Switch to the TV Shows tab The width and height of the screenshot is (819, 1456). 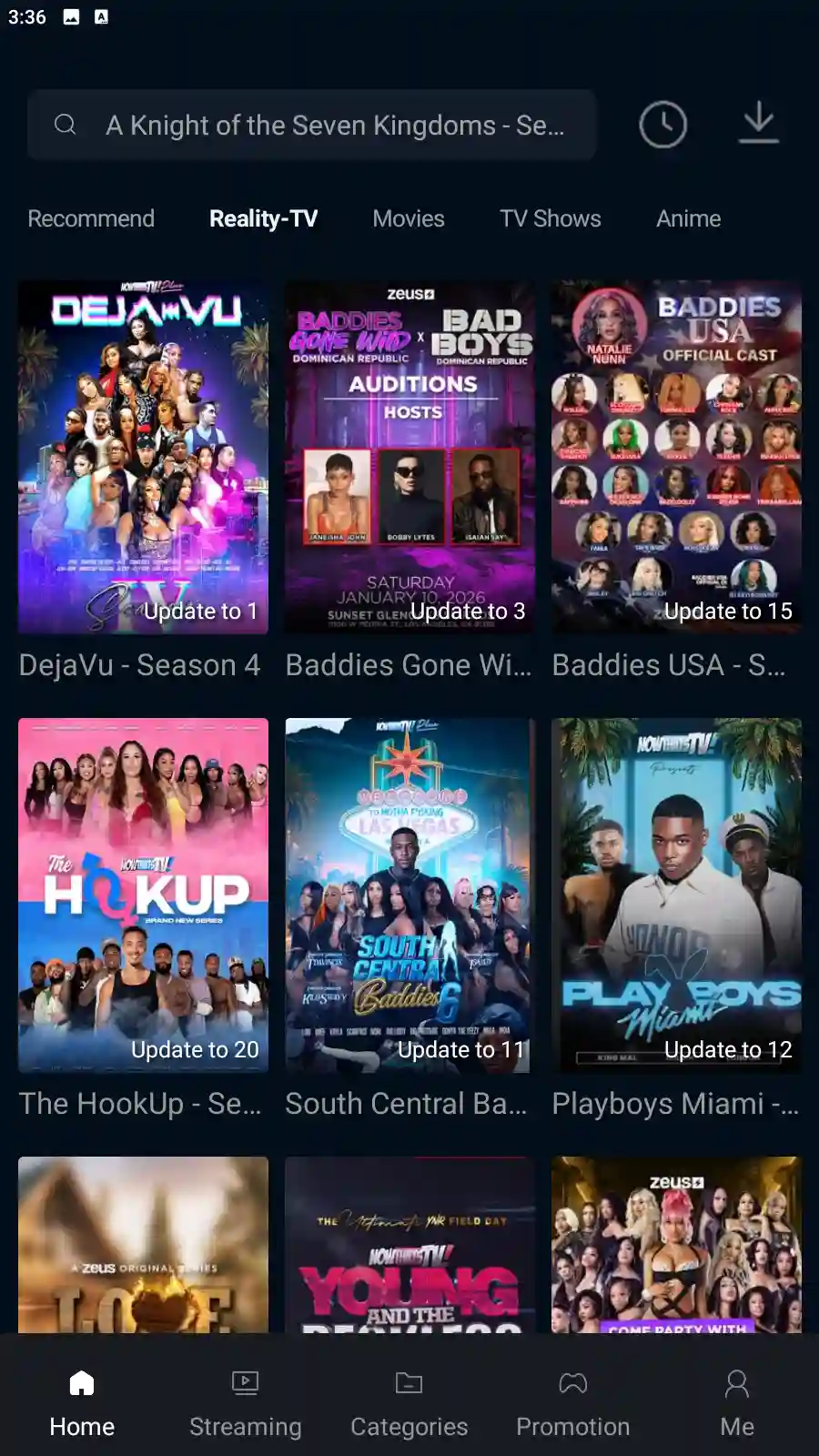tap(550, 218)
